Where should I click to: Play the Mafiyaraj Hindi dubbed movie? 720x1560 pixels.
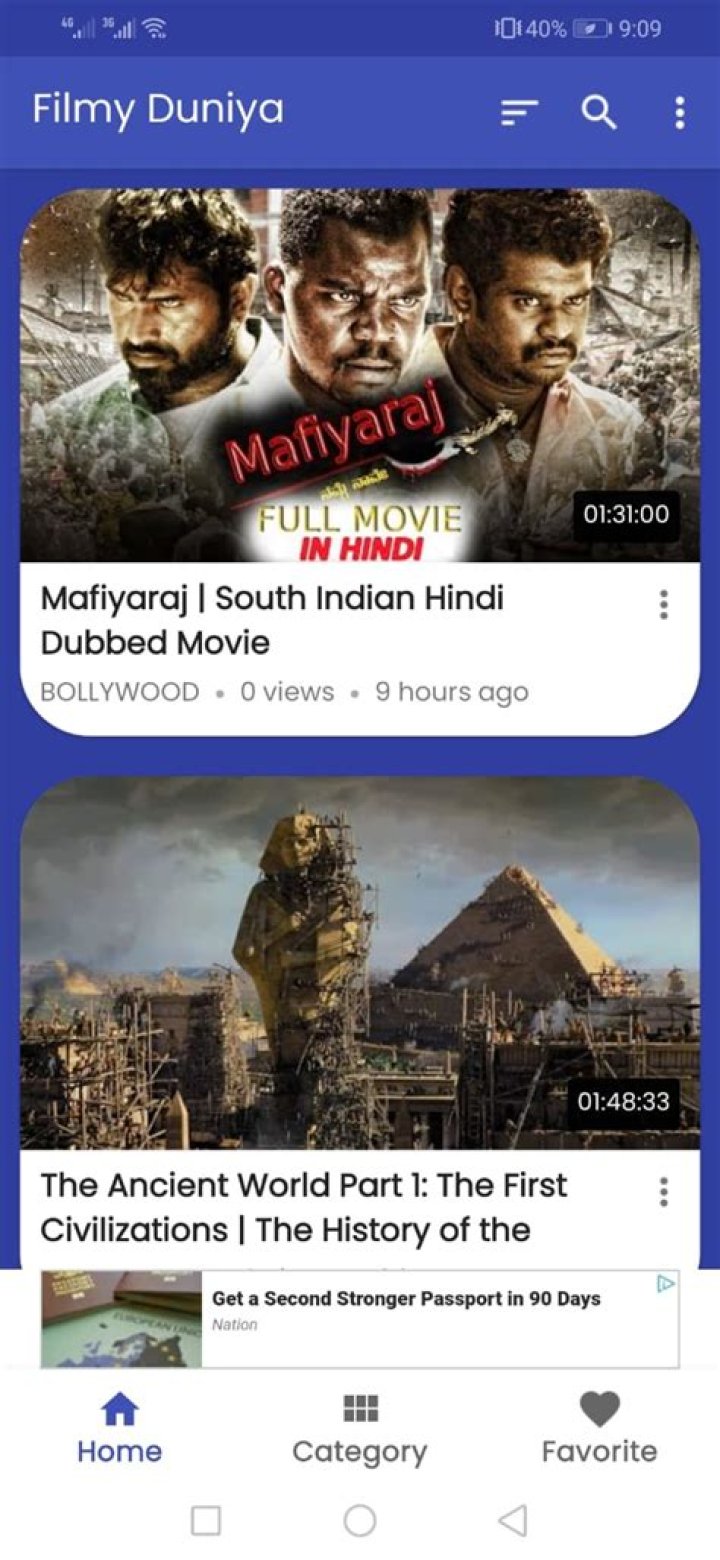coord(360,375)
